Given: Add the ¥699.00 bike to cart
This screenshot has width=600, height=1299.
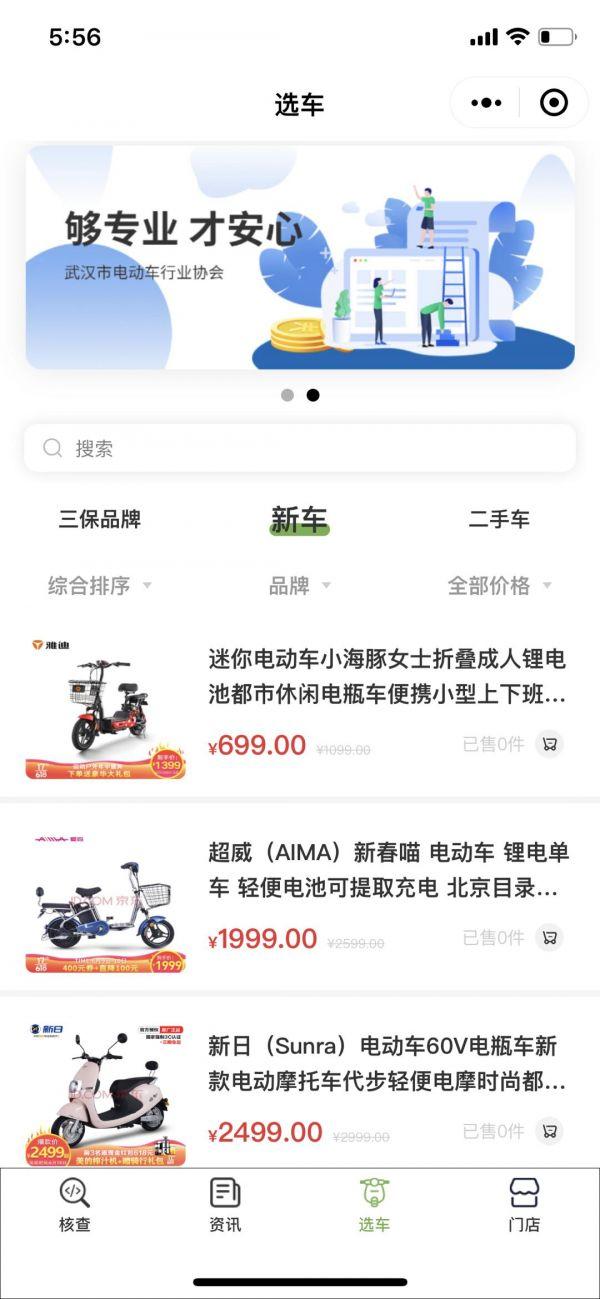Looking at the screenshot, I should tap(549, 744).
